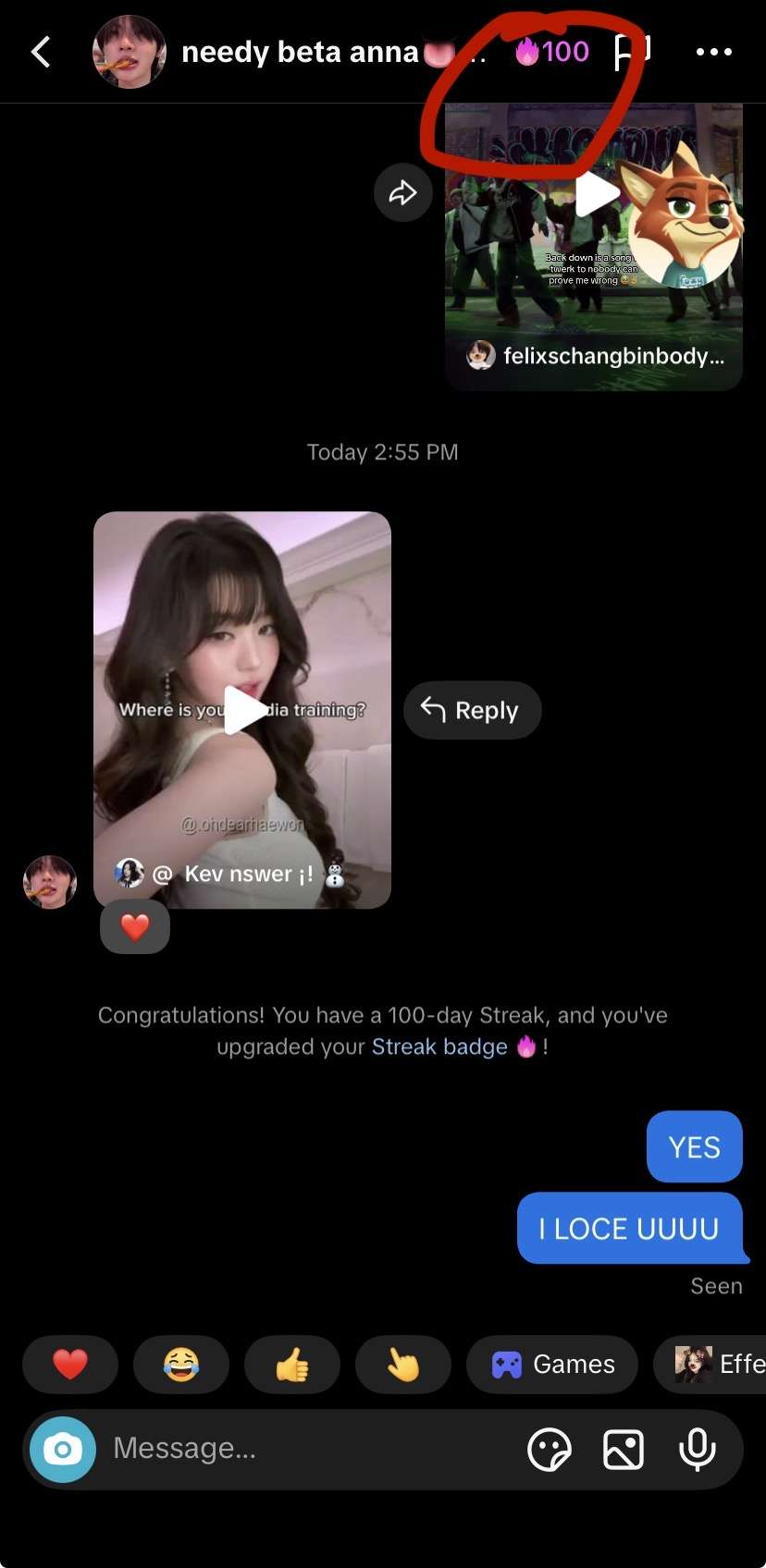Open the flag icon in header
Image resolution: width=766 pixels, height=1568 pixels.
click(633, 53)
